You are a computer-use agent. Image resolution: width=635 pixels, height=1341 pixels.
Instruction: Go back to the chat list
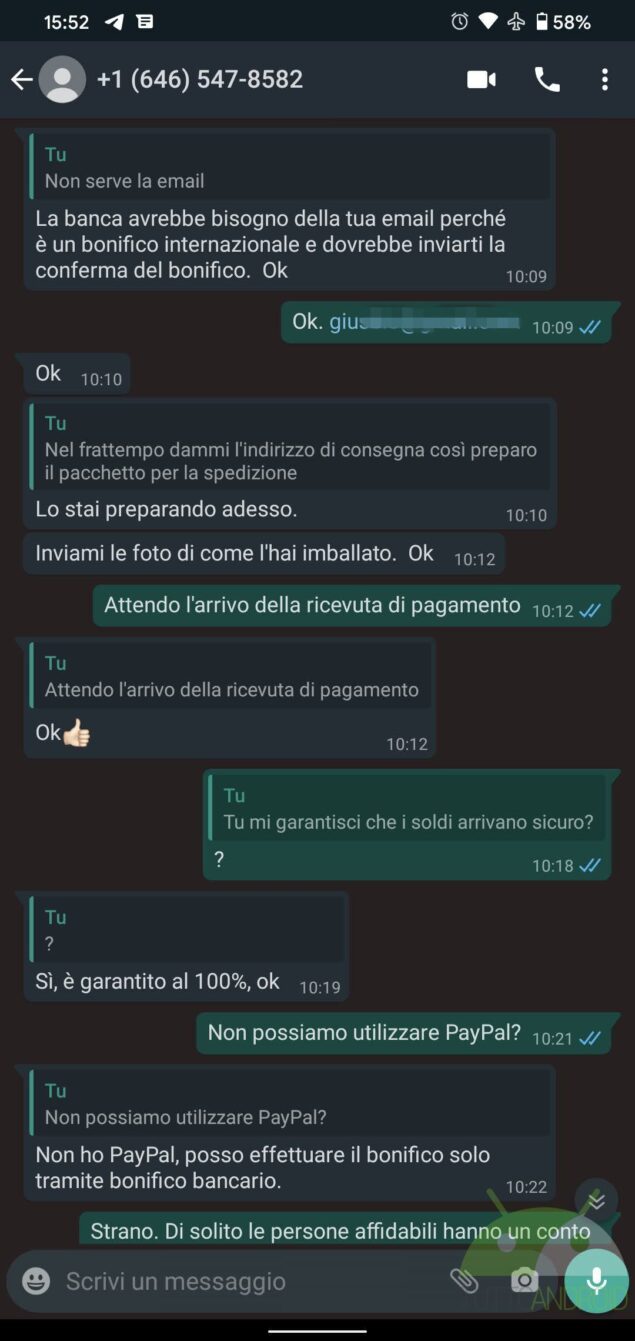(x=22, y=80)
